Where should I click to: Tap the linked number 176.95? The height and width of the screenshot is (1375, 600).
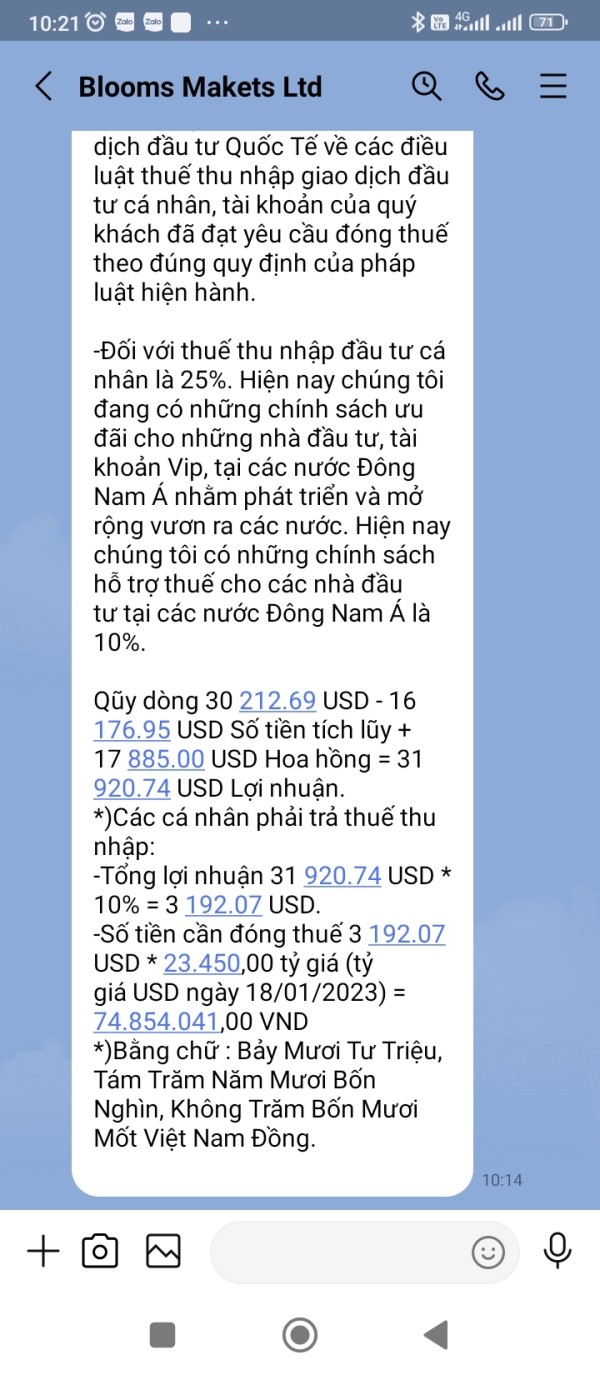coord(132,729)
